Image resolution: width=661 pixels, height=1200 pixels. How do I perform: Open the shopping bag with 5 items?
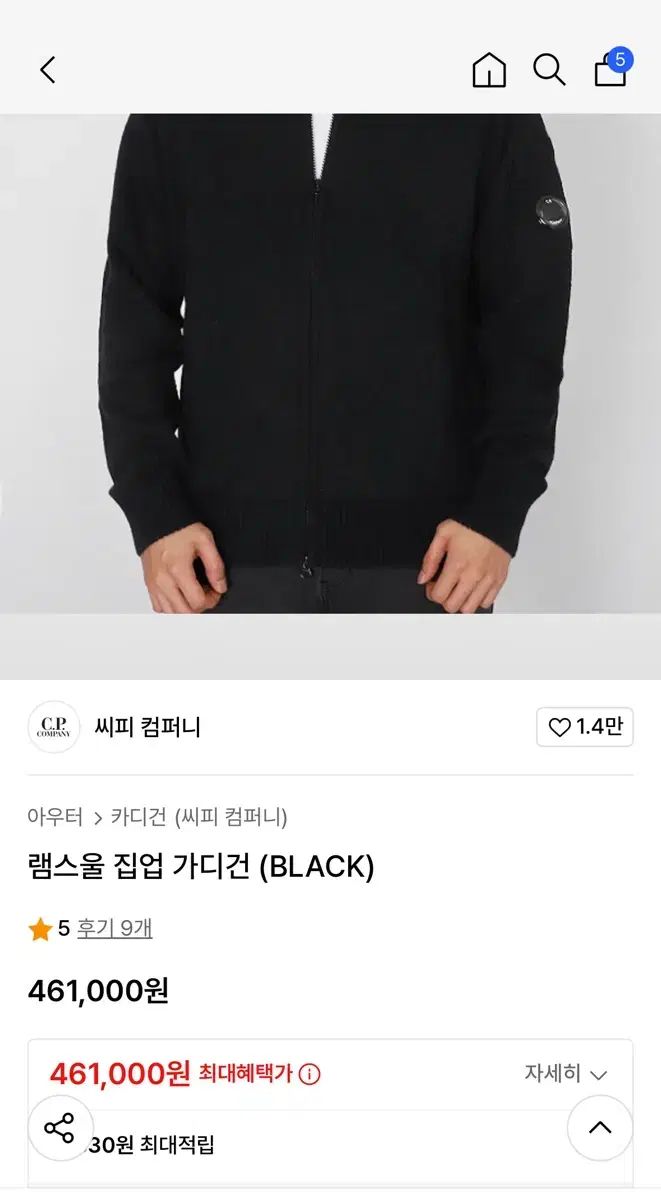(x=611, y=70)
